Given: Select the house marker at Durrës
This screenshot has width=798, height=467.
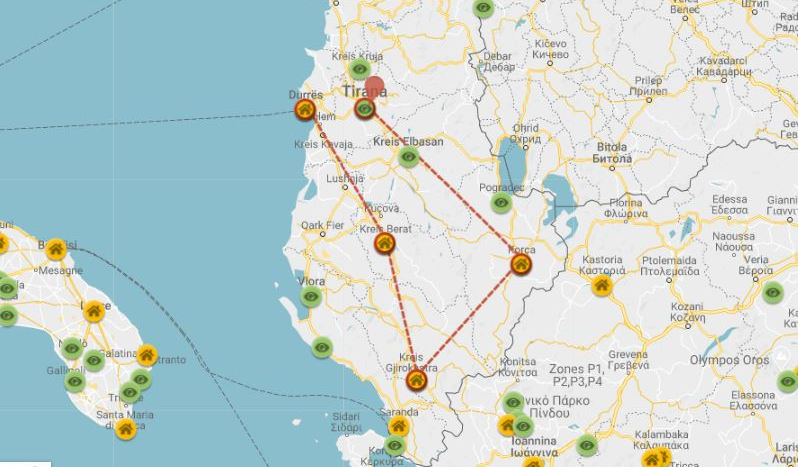Looking at the screenshot, I should coord(305,110).
